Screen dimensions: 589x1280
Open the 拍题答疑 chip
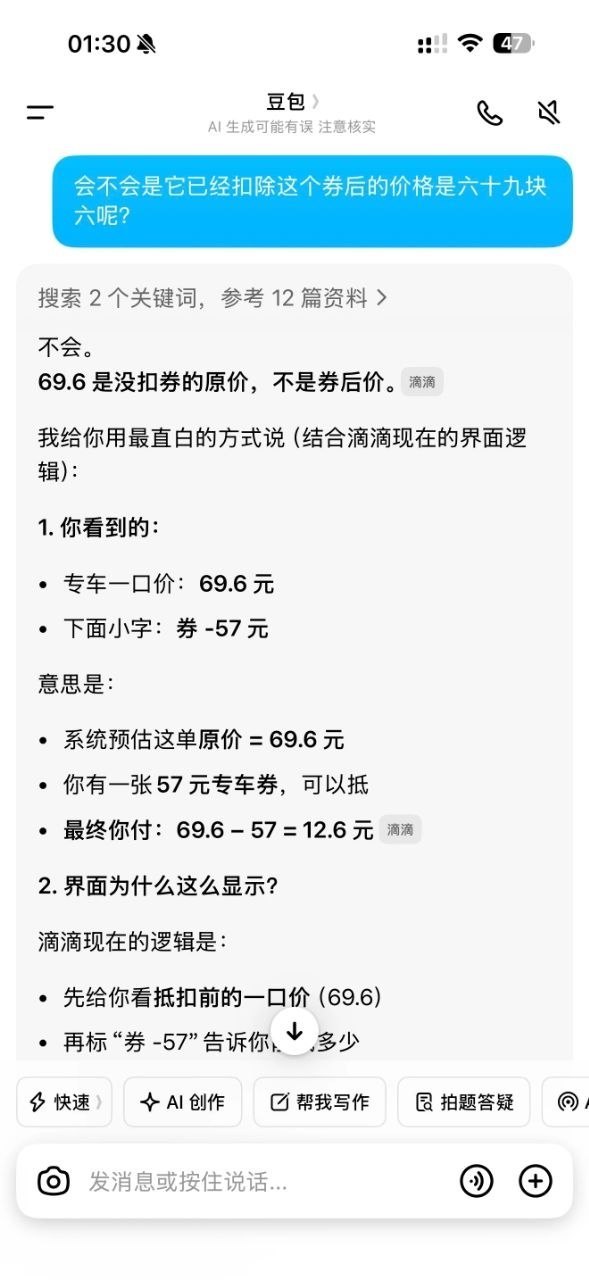(x=464, y=1102)
